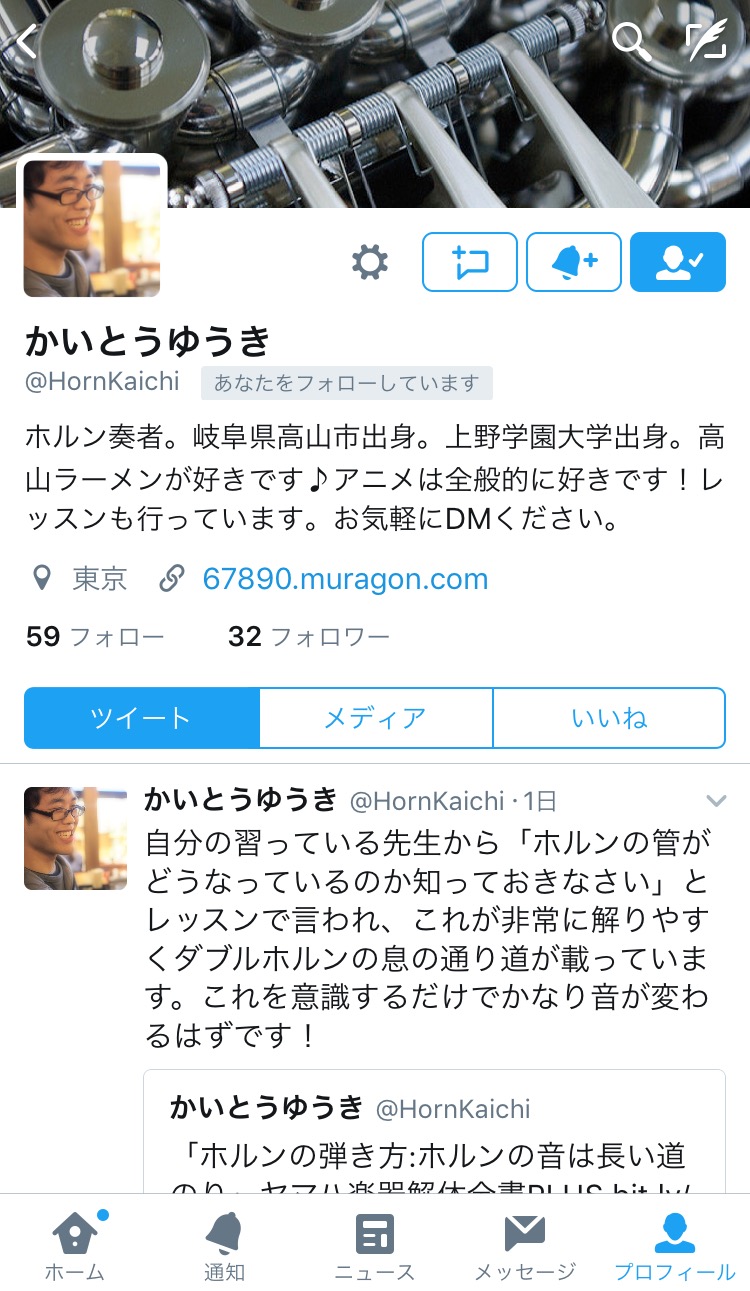The height and width of the screenshot is (1291, 750).
Task: Compose a new tweet
Action: tap(706, 41)
